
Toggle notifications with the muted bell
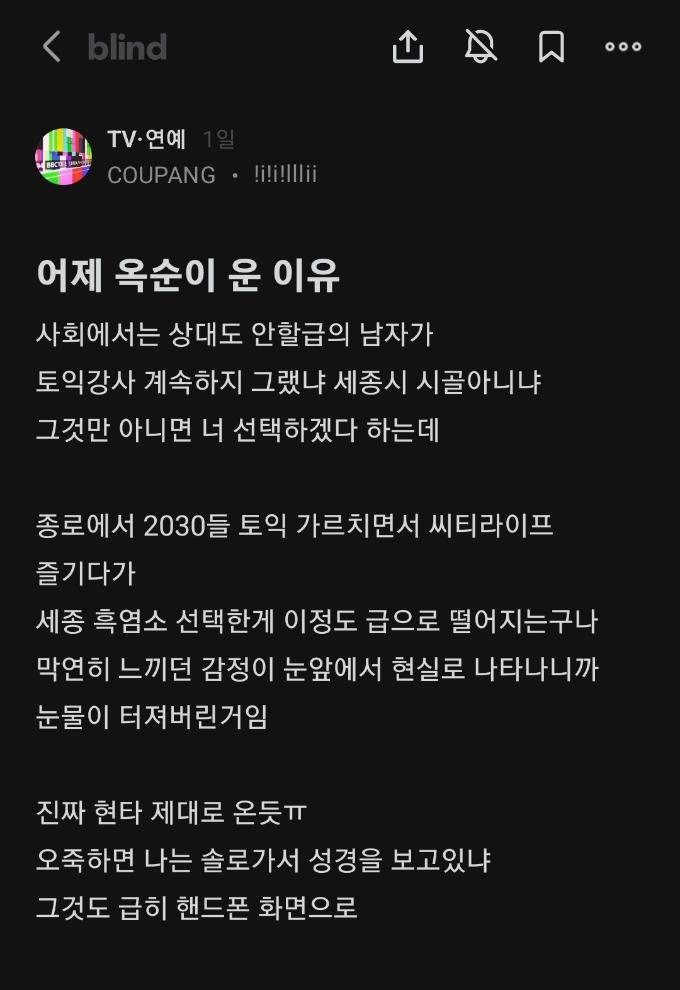click(x=481, y=47)
